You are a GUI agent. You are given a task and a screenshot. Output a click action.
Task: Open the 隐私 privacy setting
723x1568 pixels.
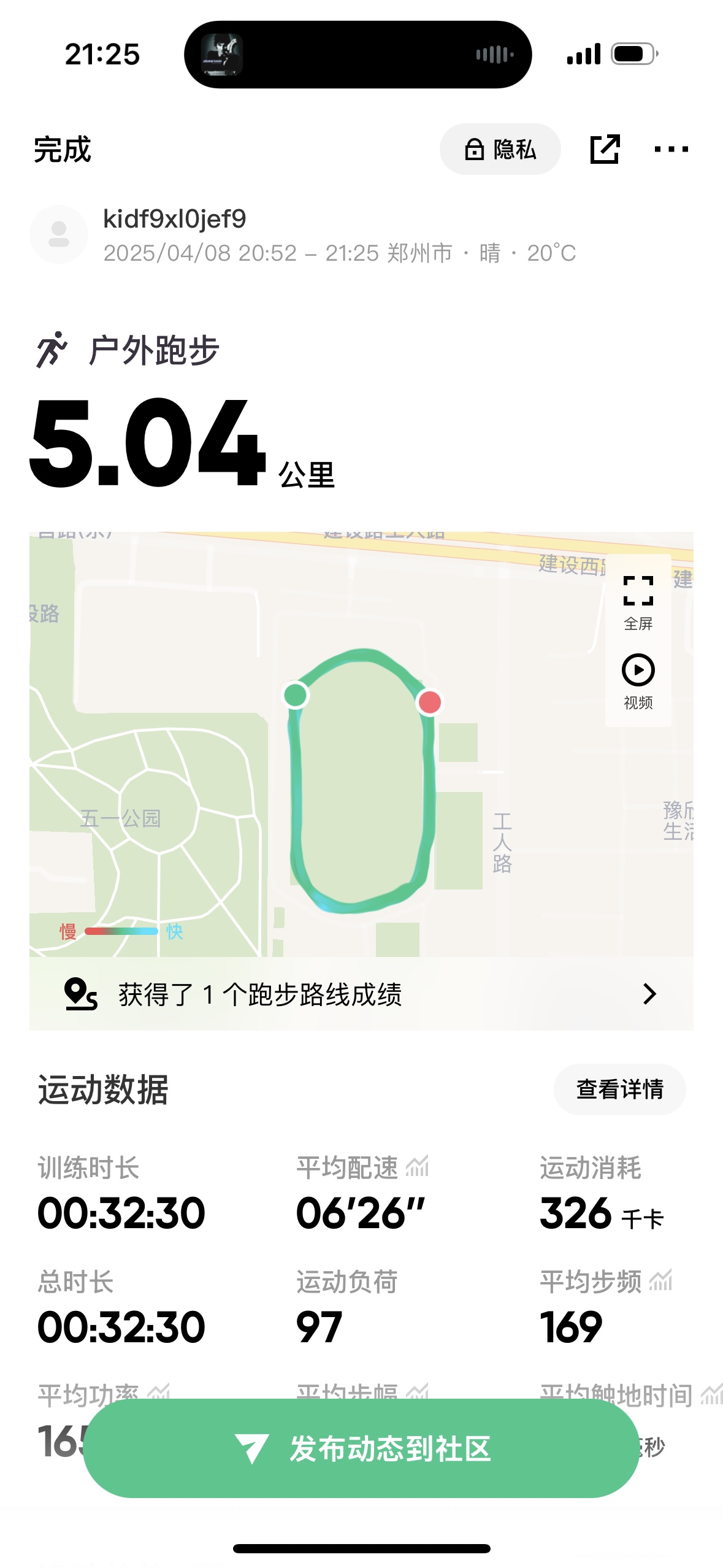click(500, 149)
